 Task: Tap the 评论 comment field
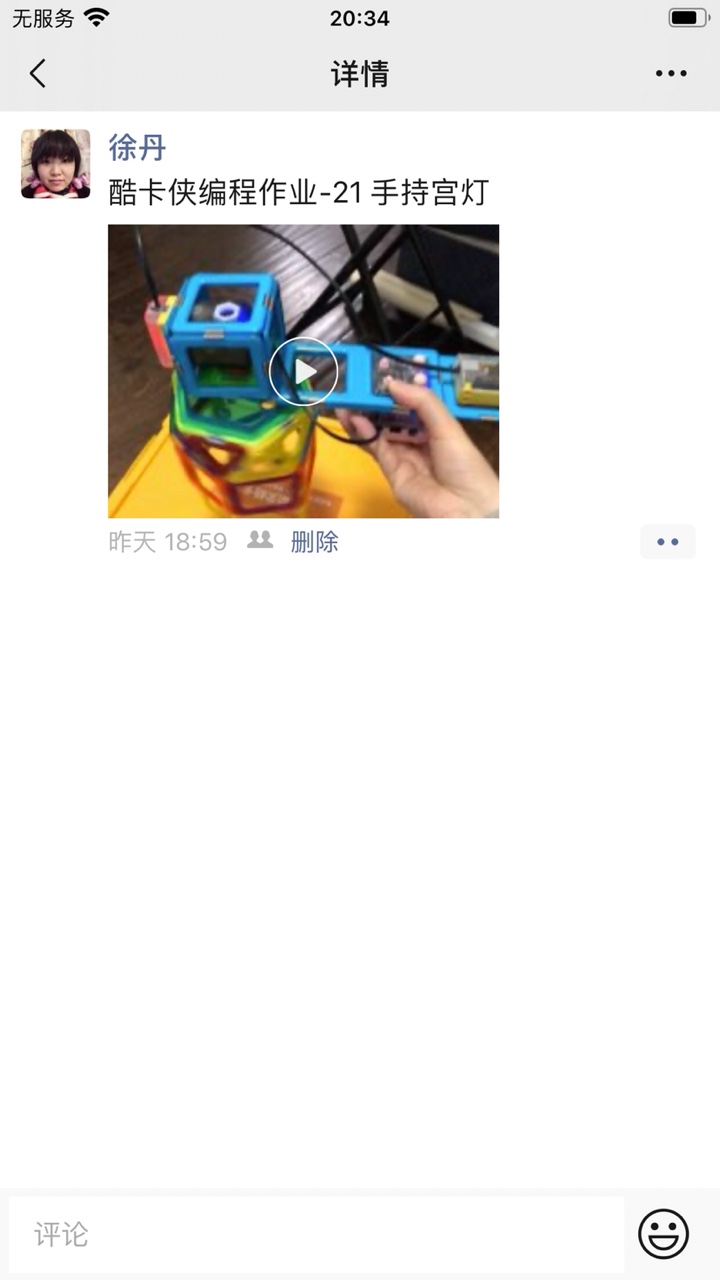pos(316,1234)
